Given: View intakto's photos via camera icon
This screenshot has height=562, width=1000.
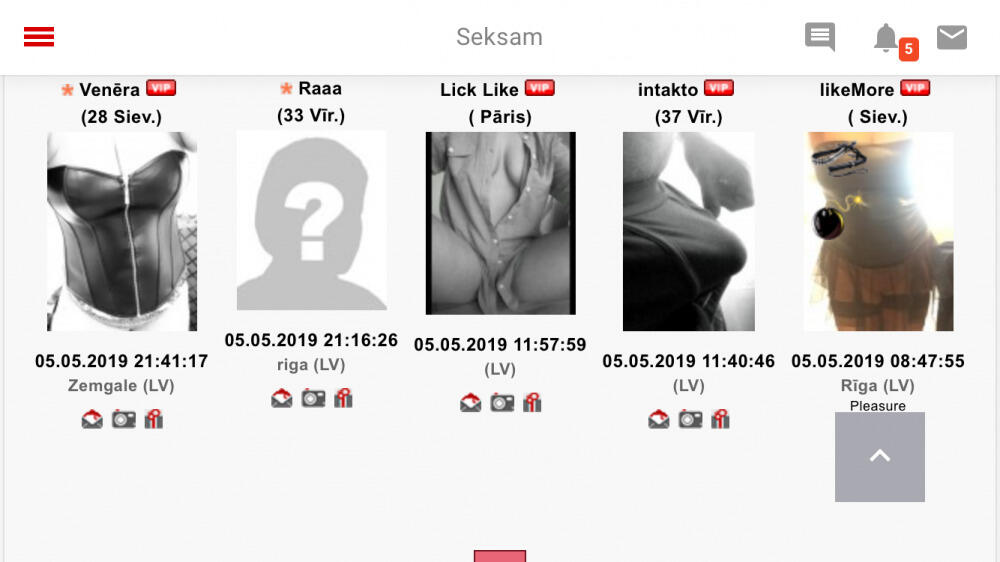Looking at the screenshot, I should pyautogui.click(x=690, y=419).
